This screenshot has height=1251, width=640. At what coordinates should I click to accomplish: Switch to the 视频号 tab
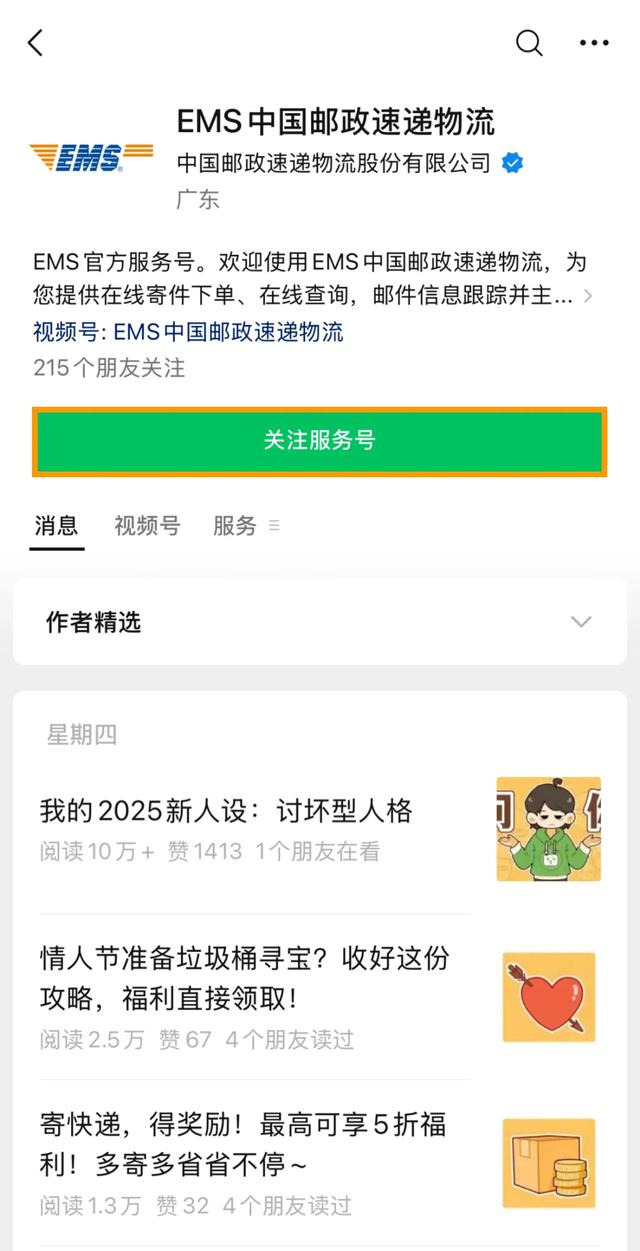[147, 526]
